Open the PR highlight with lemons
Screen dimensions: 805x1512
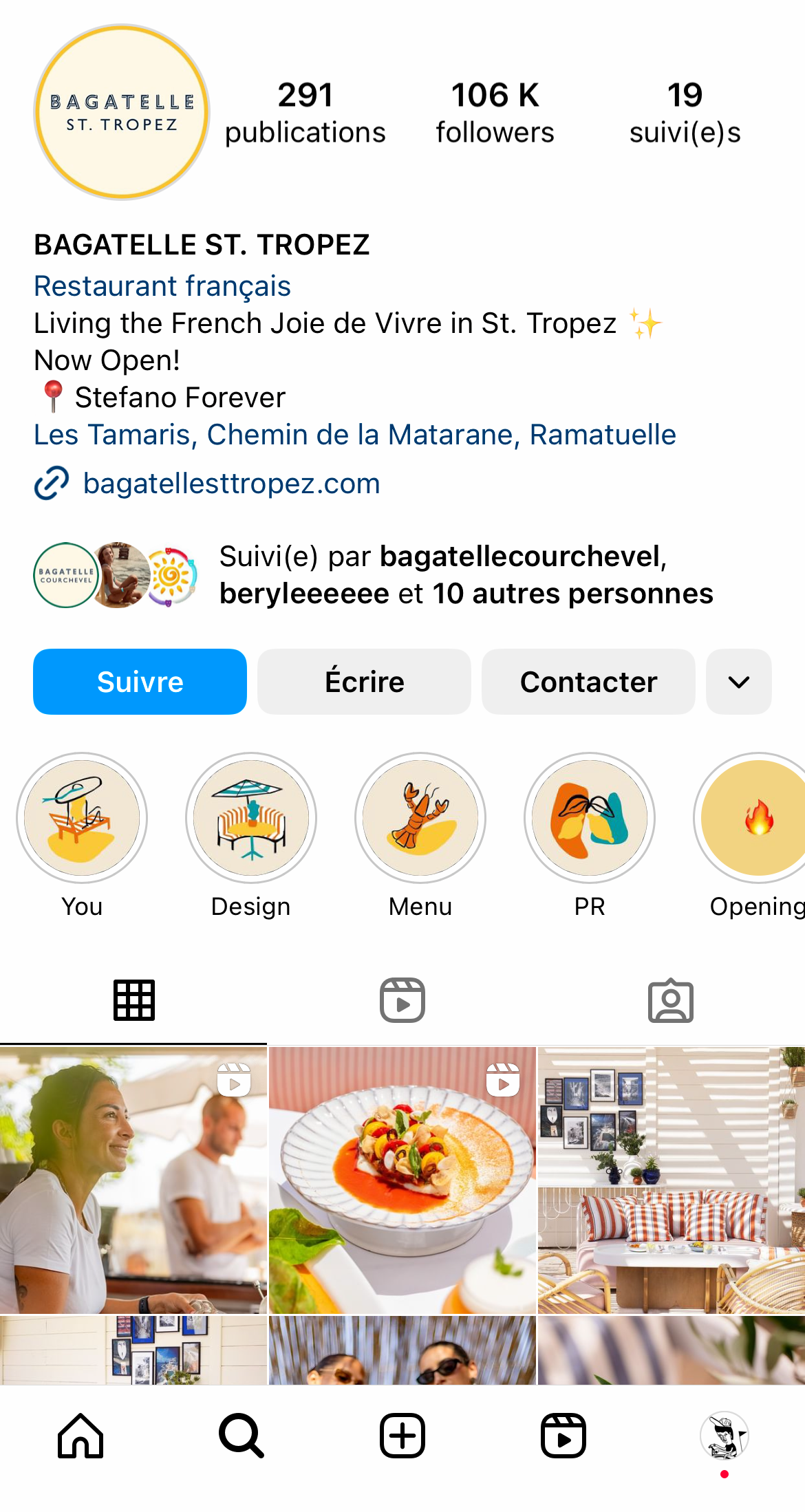tap(589, 817)
